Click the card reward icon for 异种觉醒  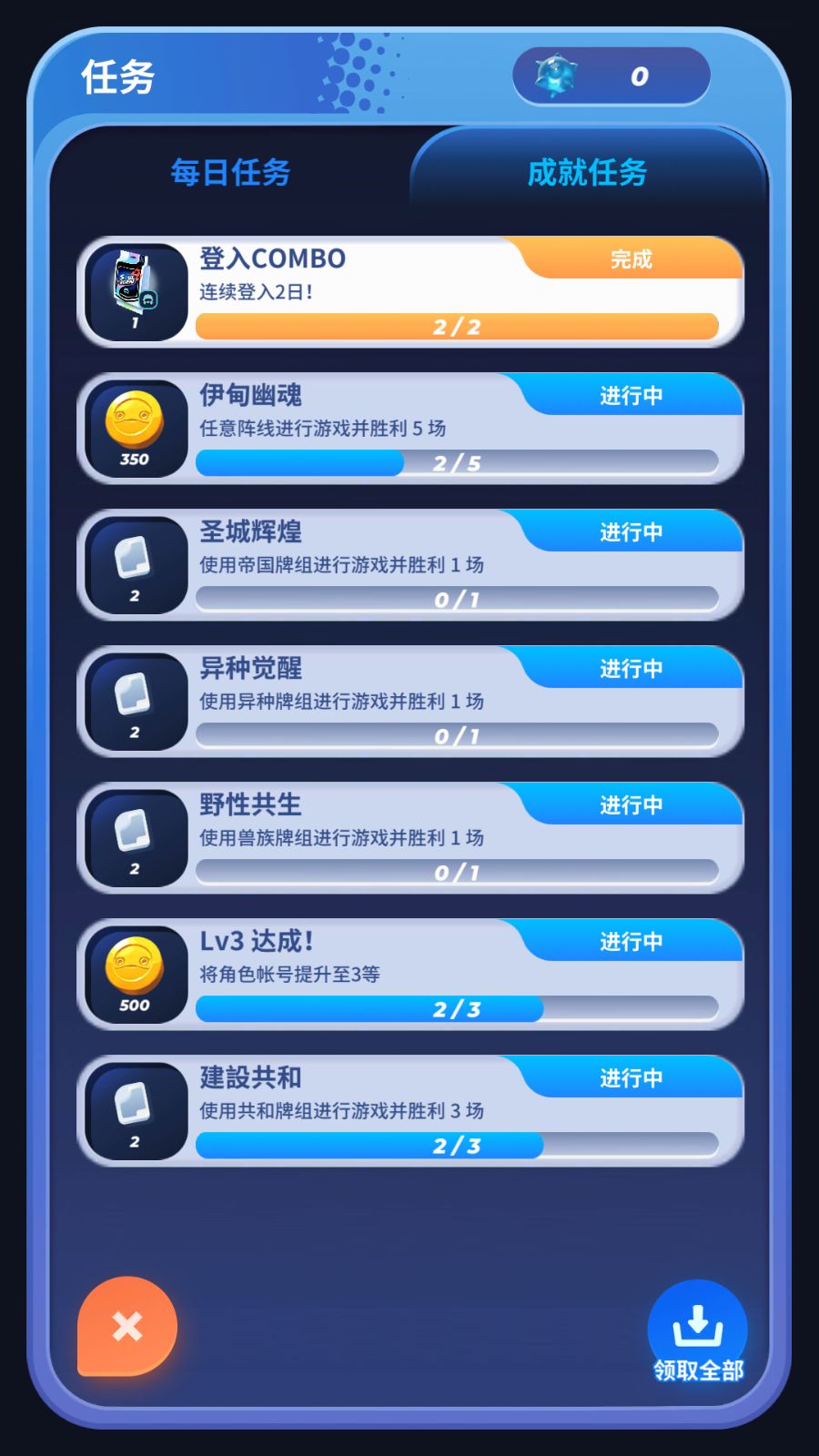coord(135,699)
